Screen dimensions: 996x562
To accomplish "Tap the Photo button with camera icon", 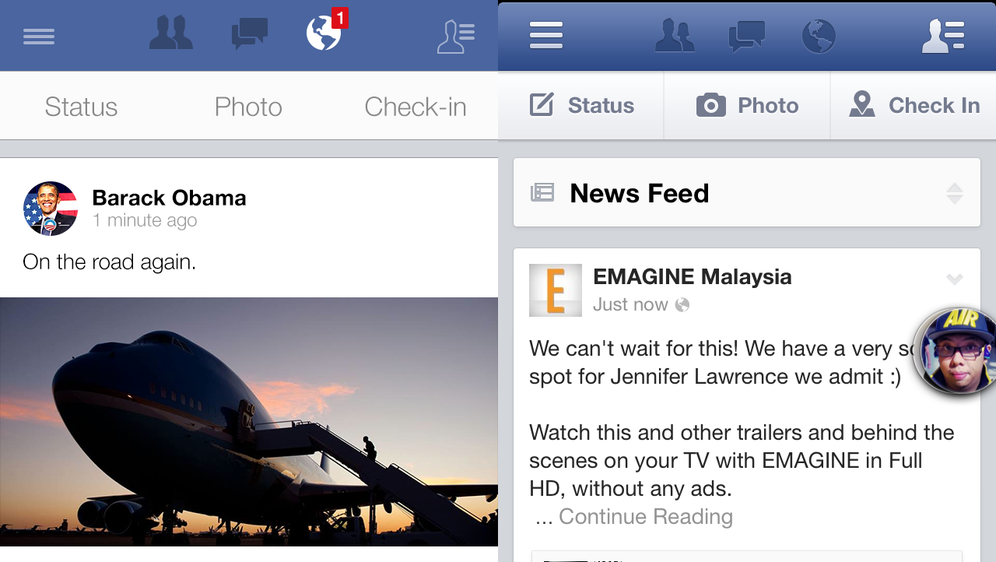I will point(747,105).
